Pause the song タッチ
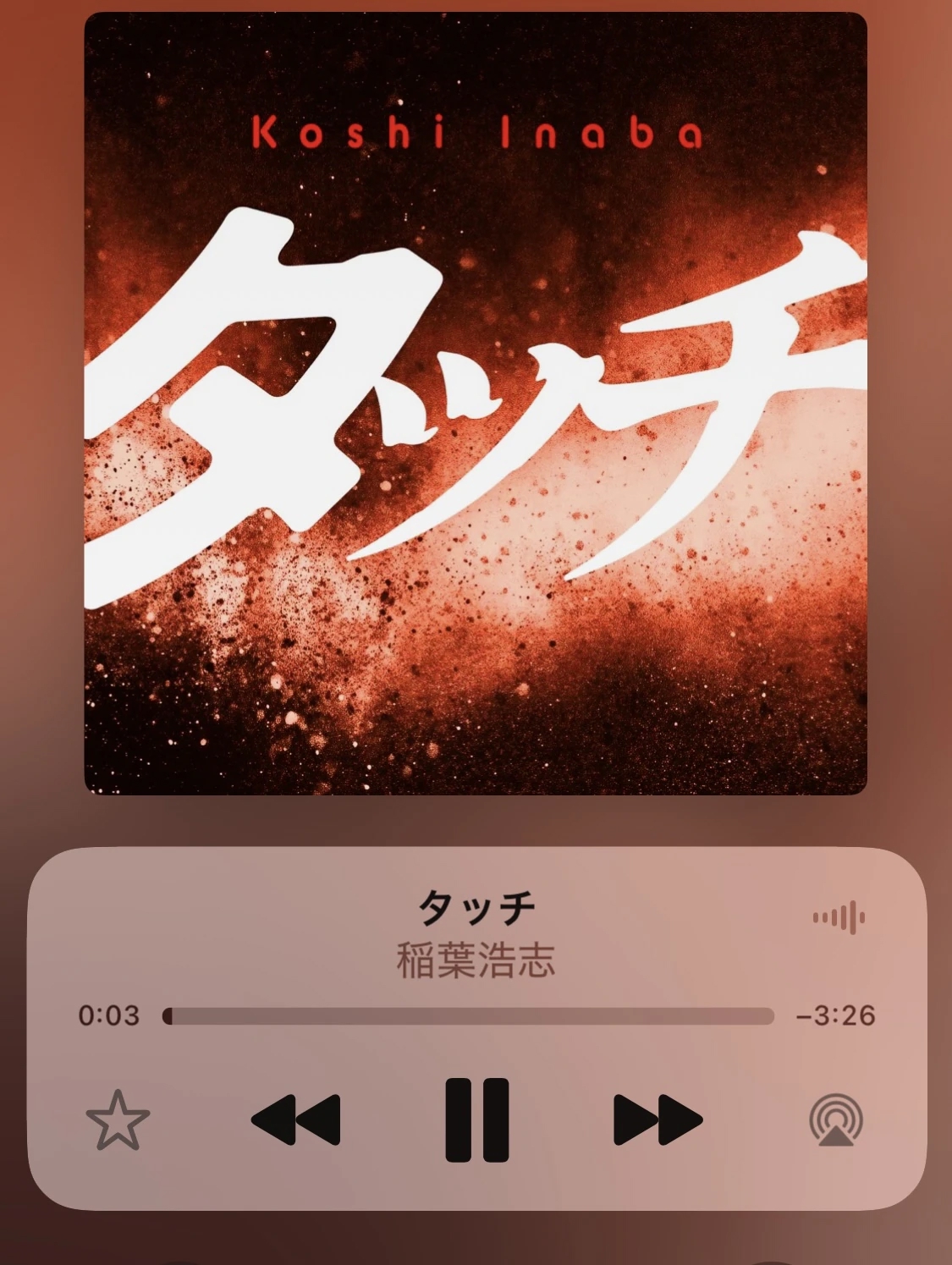Image resolution: width=952 pixels, height=1265 pixels. tap(477, 1119)
